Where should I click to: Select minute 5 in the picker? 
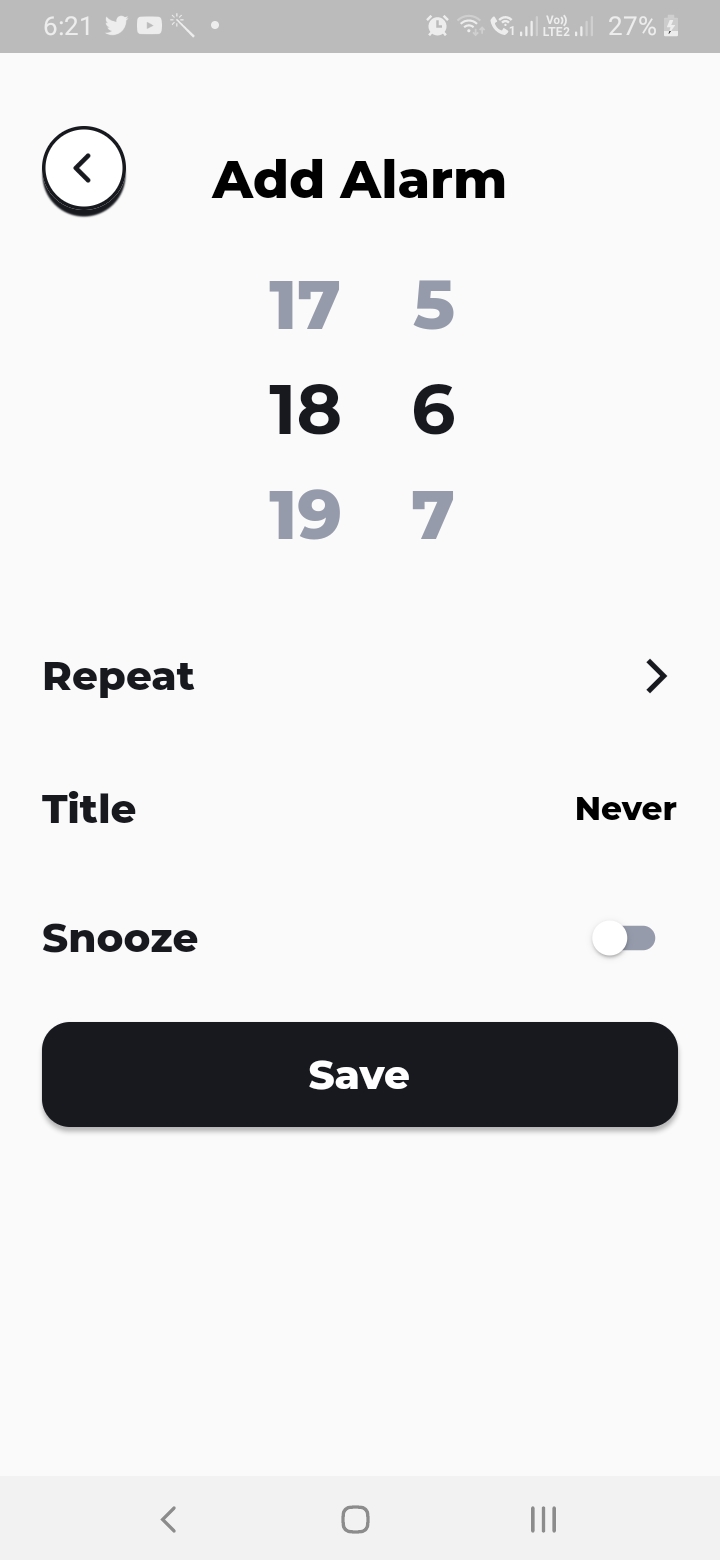point(434,306)
